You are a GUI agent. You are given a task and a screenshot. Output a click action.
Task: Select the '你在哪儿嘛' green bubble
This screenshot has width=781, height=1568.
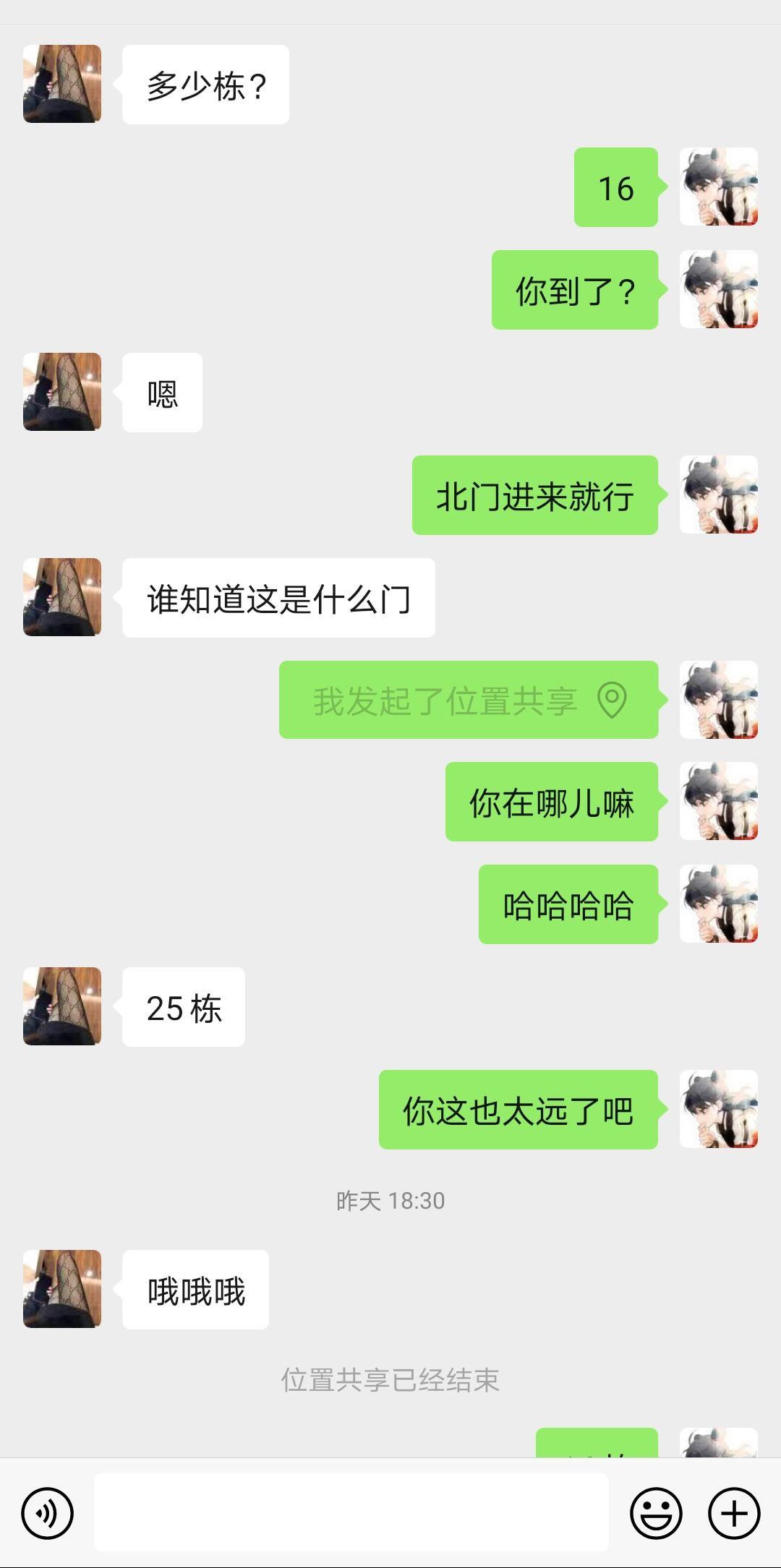551,803
